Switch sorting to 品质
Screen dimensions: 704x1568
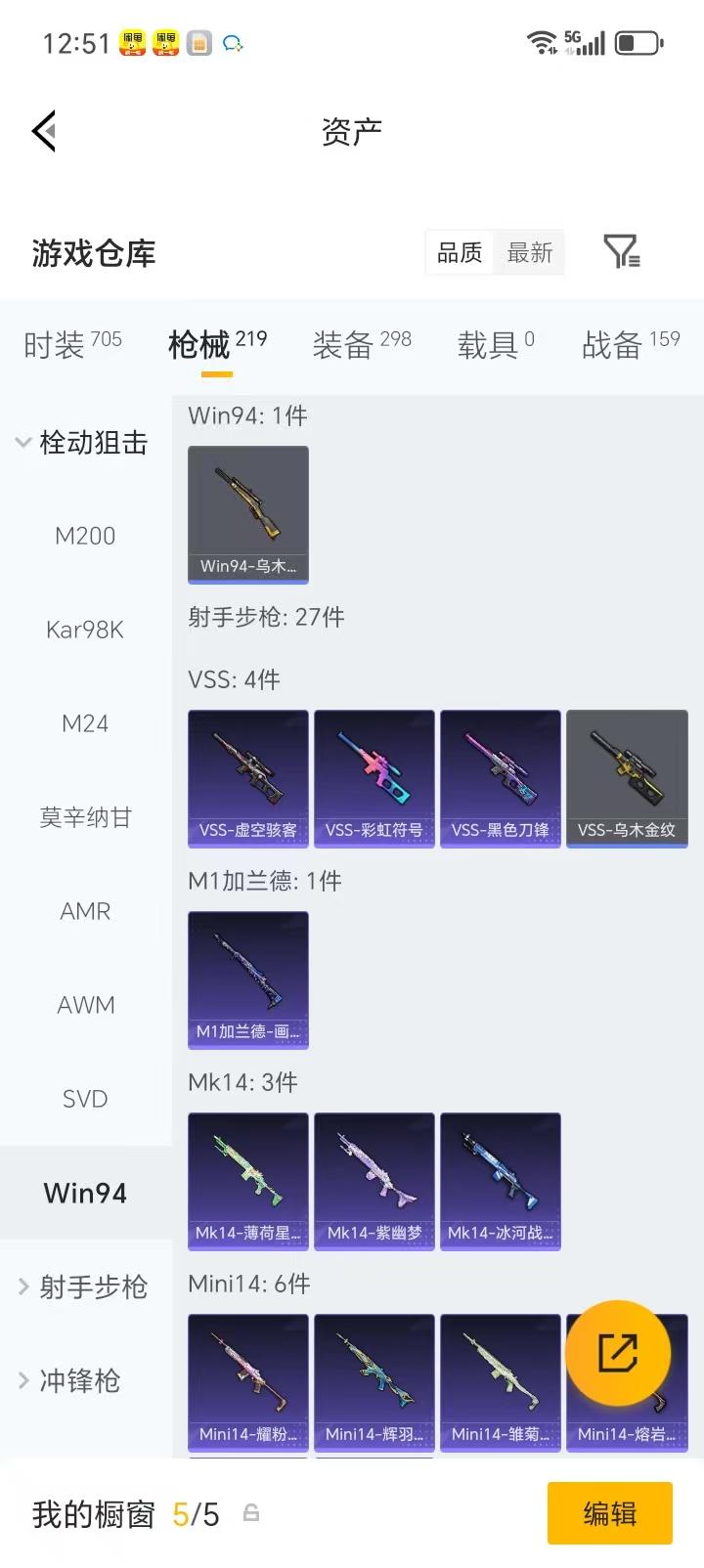coord(459,252)
